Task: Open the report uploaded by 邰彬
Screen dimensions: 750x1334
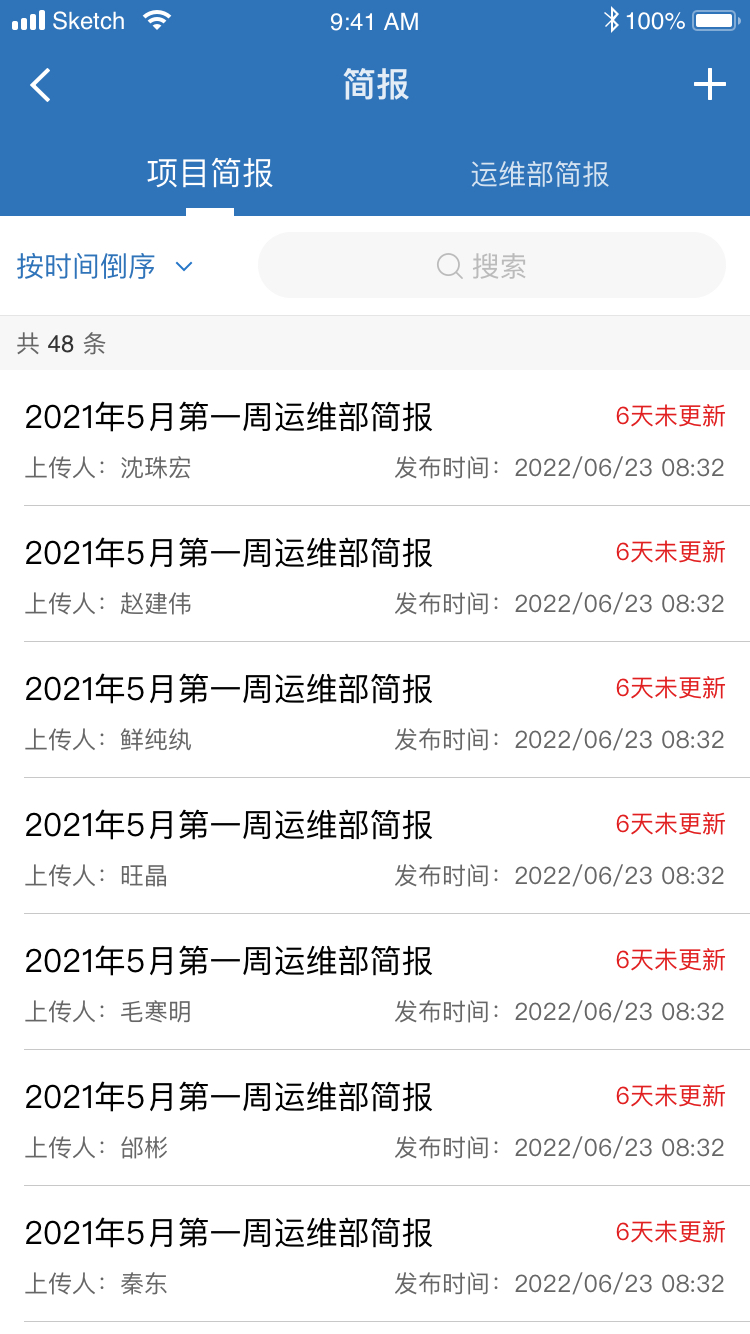Action: click(375, 1118)
